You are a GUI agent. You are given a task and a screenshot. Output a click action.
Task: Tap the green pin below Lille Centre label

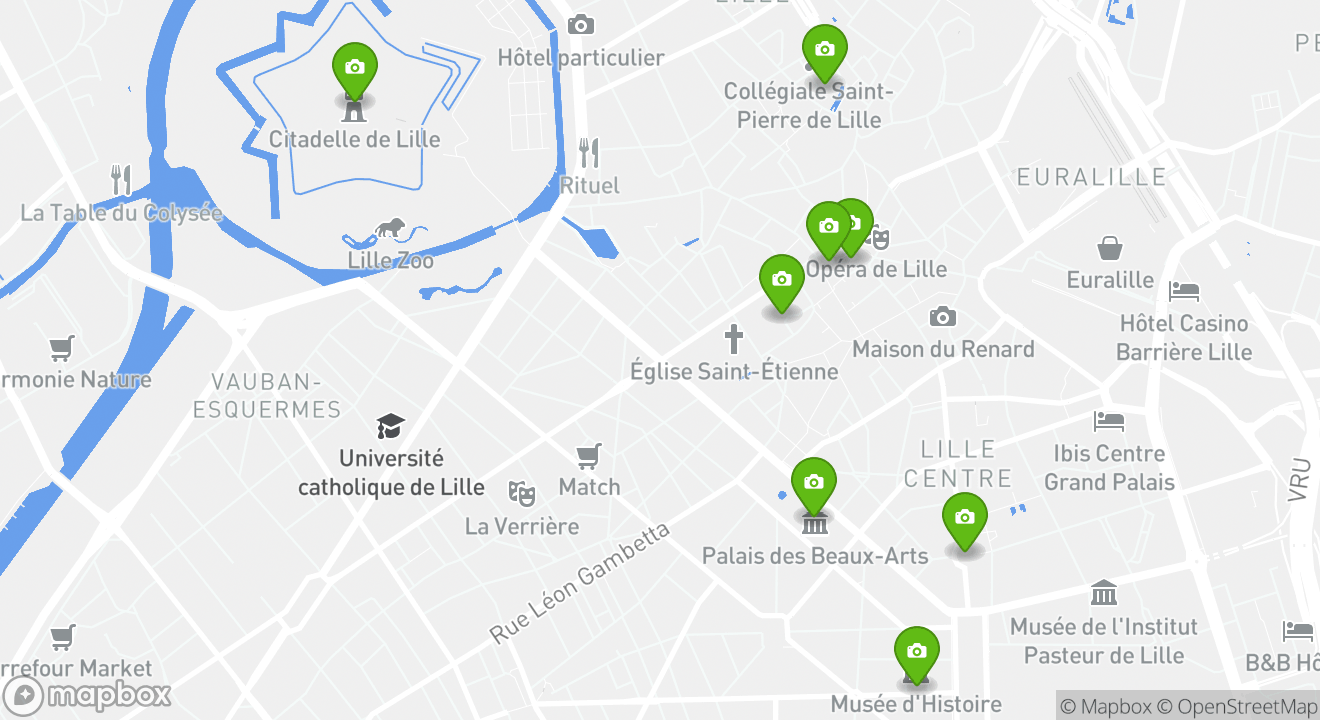[x=964, y=518]
